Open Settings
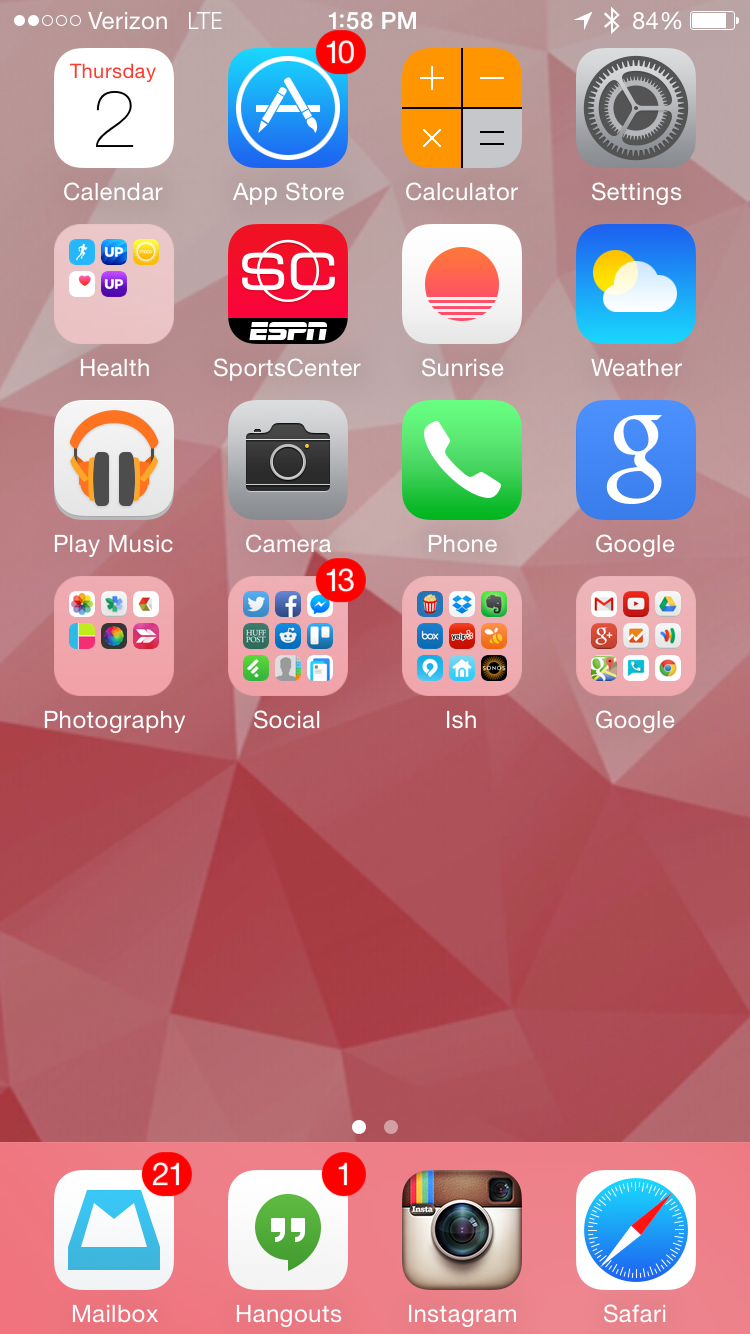The width and height of the screenshot is (750, 1334). (635, 108)
